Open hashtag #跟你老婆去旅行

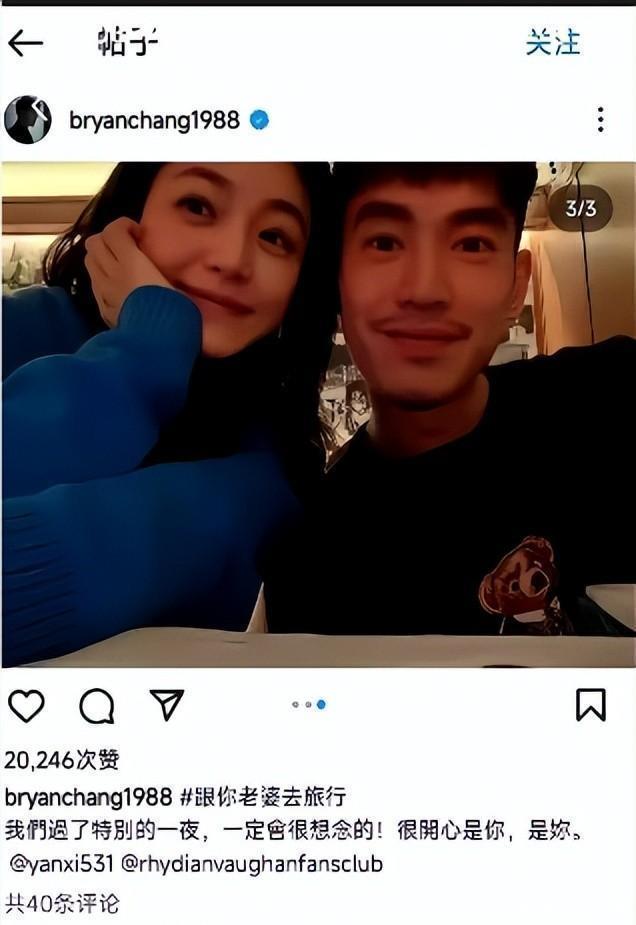[263, 797]
